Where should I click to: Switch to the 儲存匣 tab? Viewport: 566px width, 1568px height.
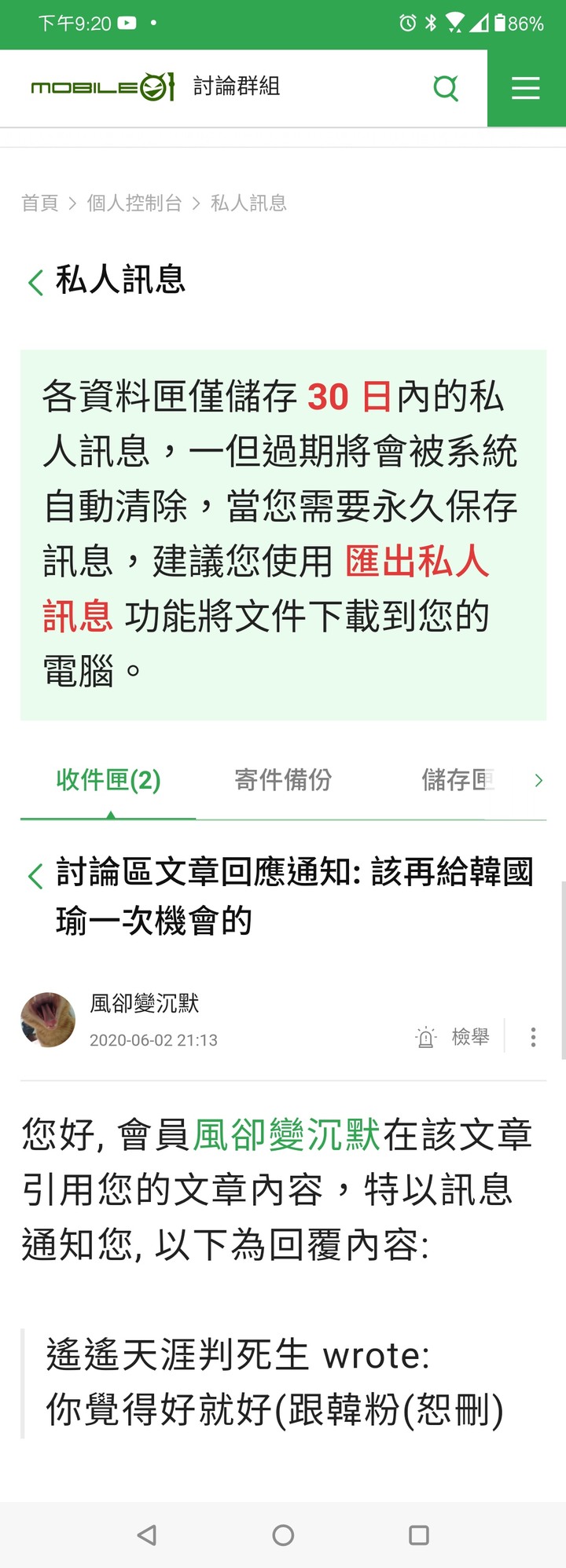[x=458, y=780]
